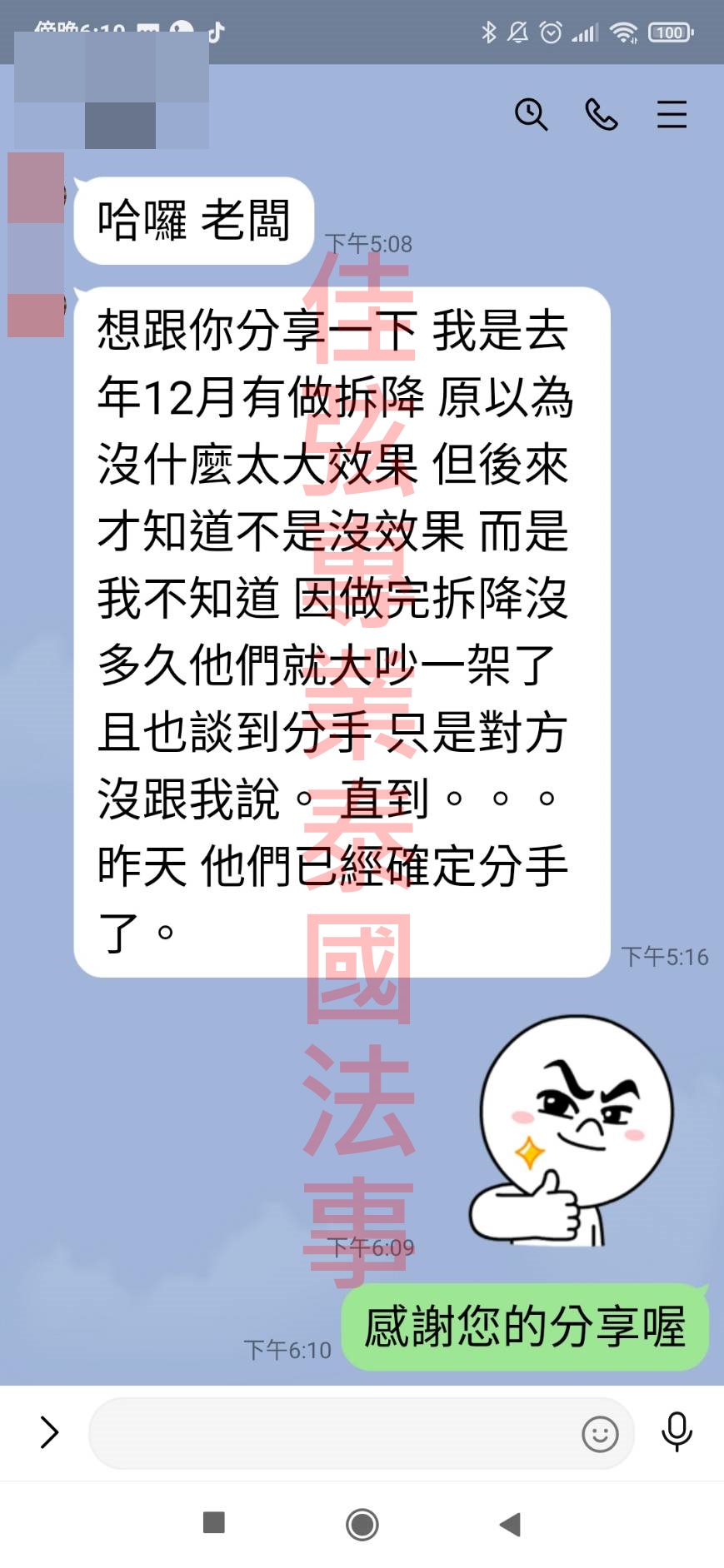This screenshot has height=1568, width=724.
Task: Expand the attachment options arrow
Action: (x=50, y=1432)
